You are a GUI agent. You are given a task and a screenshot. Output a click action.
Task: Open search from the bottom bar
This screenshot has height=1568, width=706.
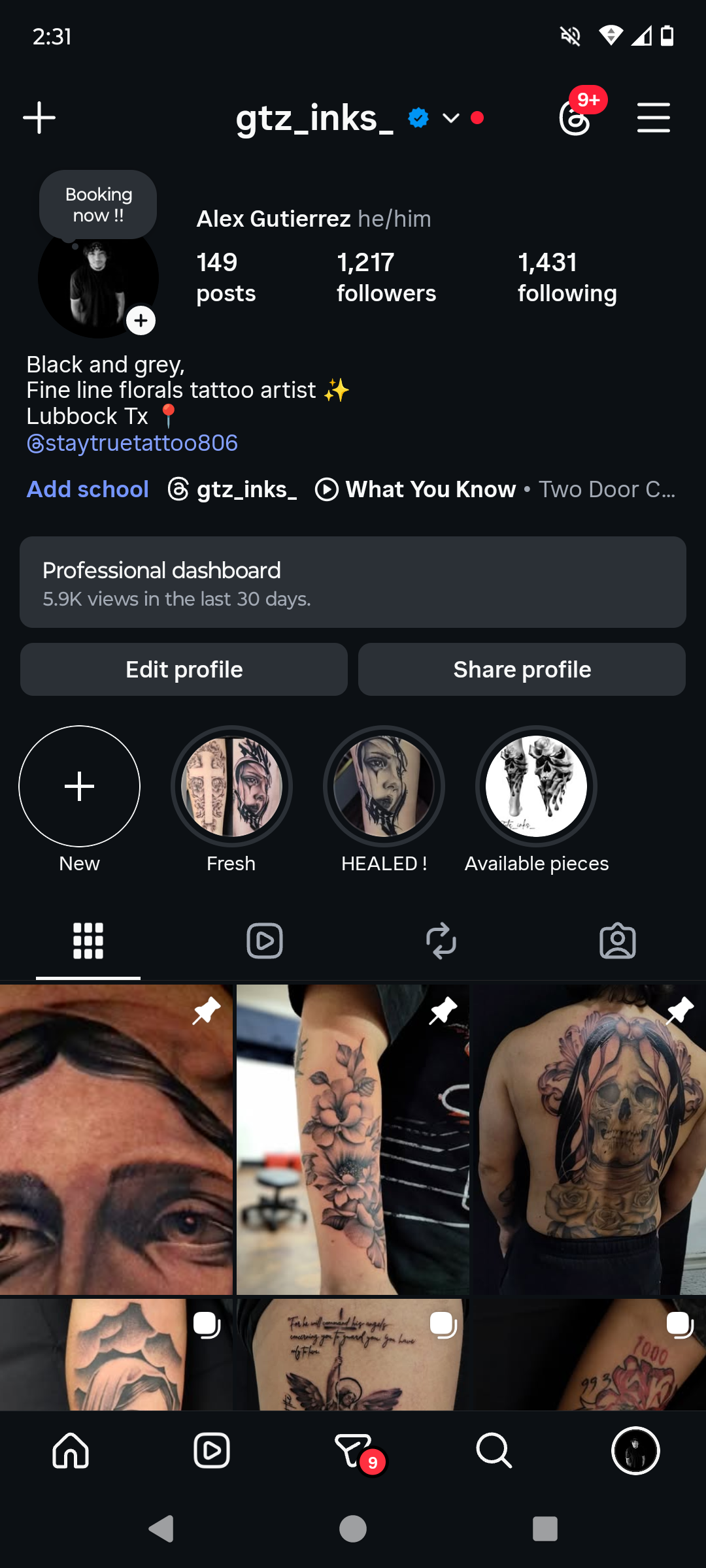pos(494,1451)
